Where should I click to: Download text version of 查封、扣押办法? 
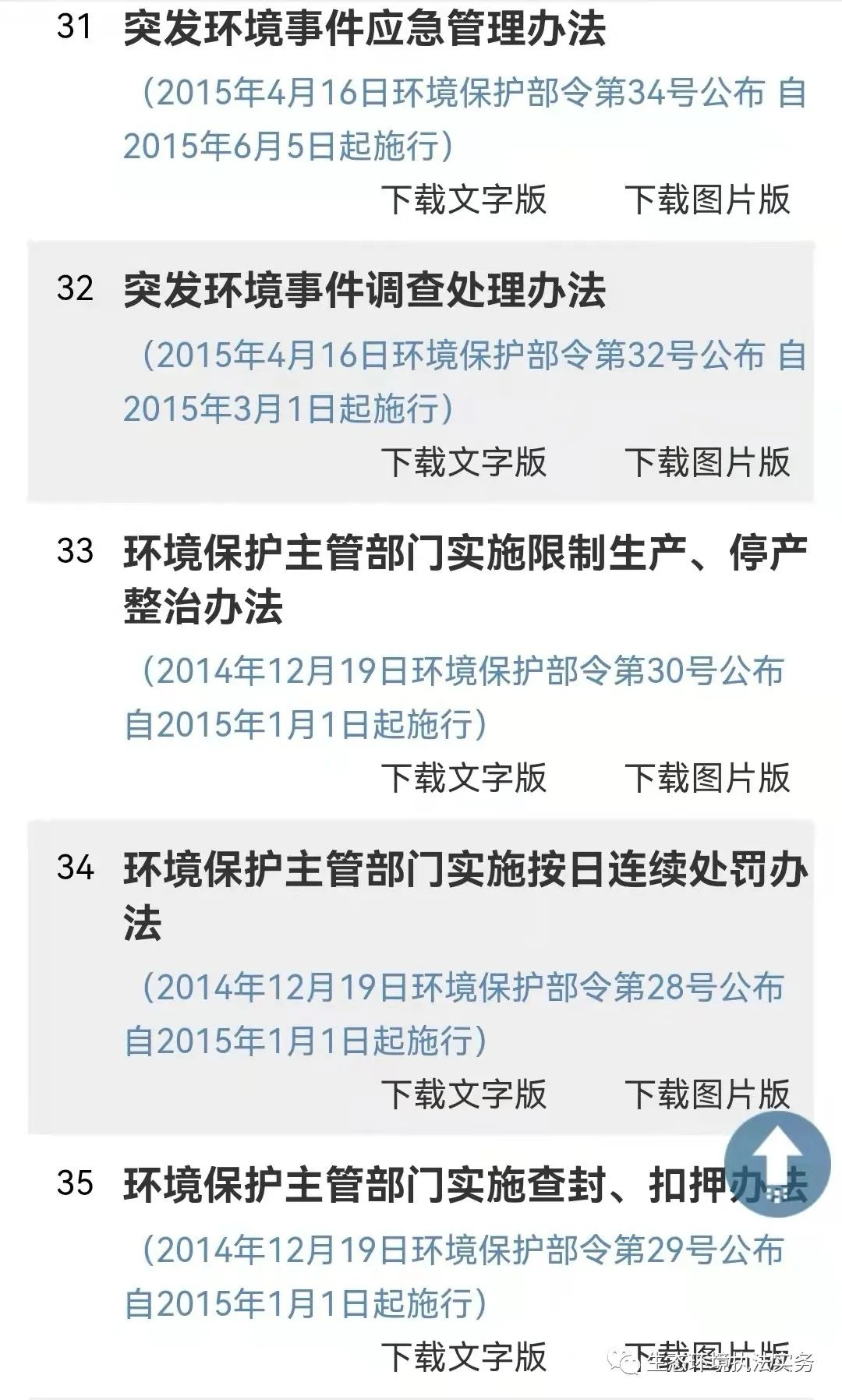[x=464, y=1357]
